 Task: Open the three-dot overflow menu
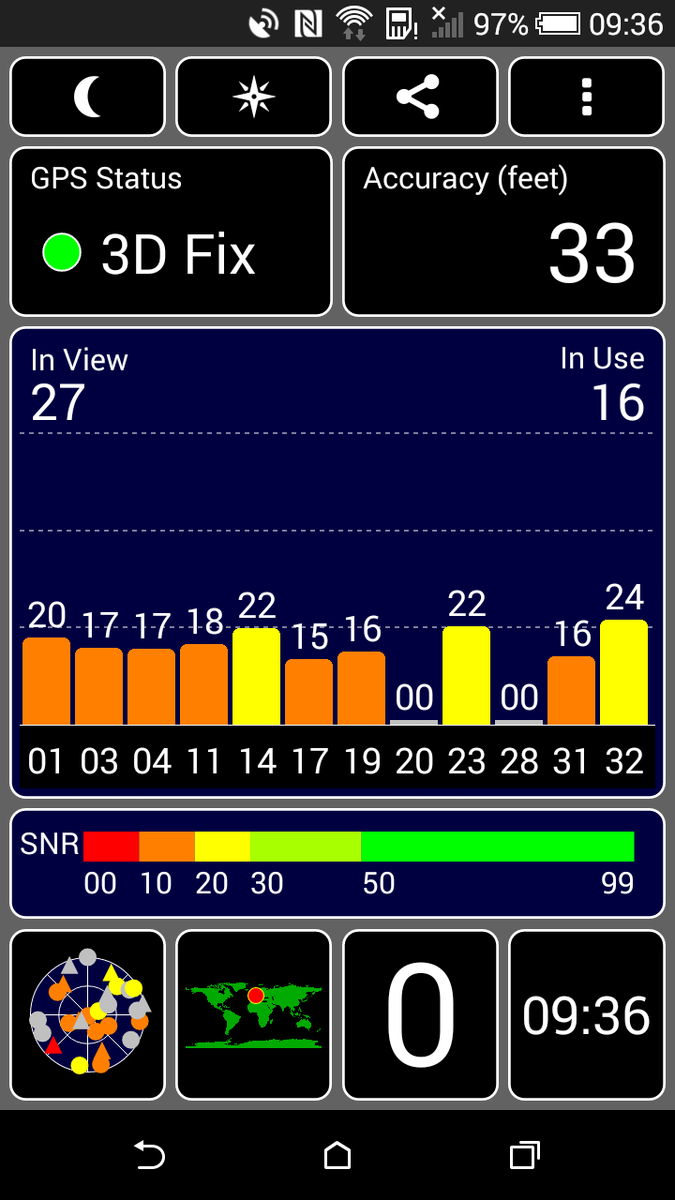587,97
